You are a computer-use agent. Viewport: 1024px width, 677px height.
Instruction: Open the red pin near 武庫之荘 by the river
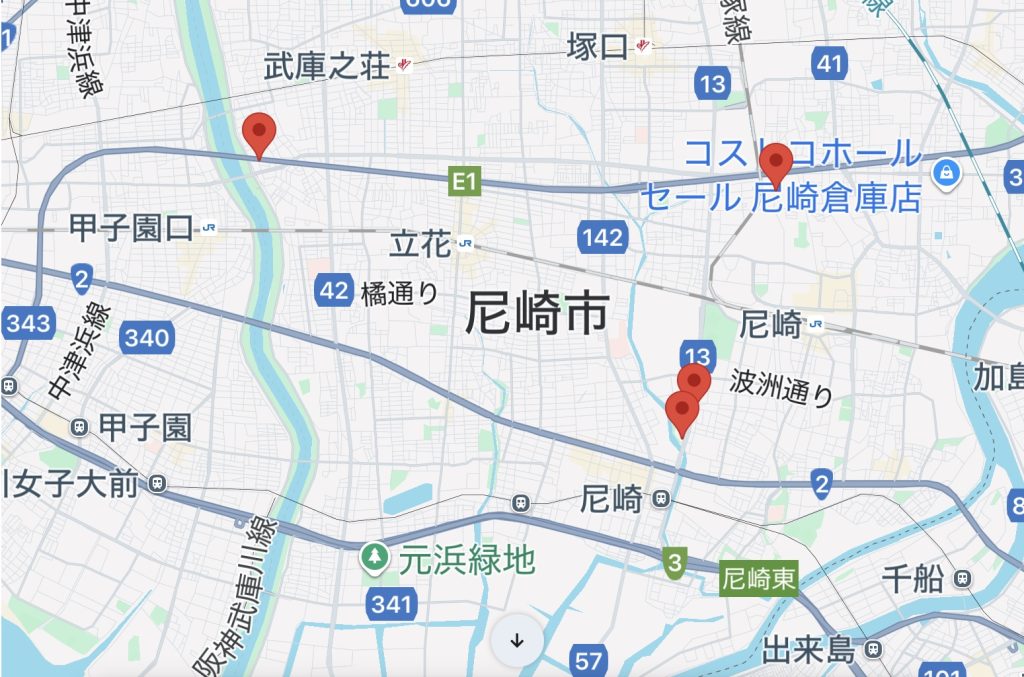coord(260,131)
